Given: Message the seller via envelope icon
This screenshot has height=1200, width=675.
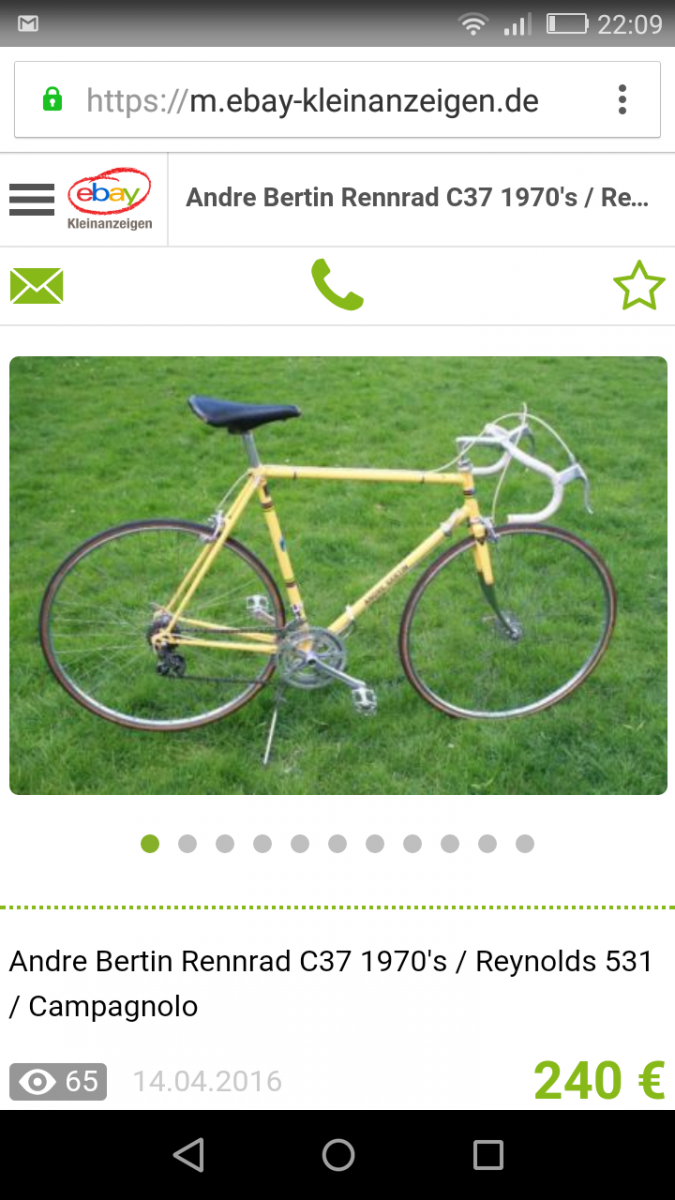Looking at the screenshot, I should [37, 286].
